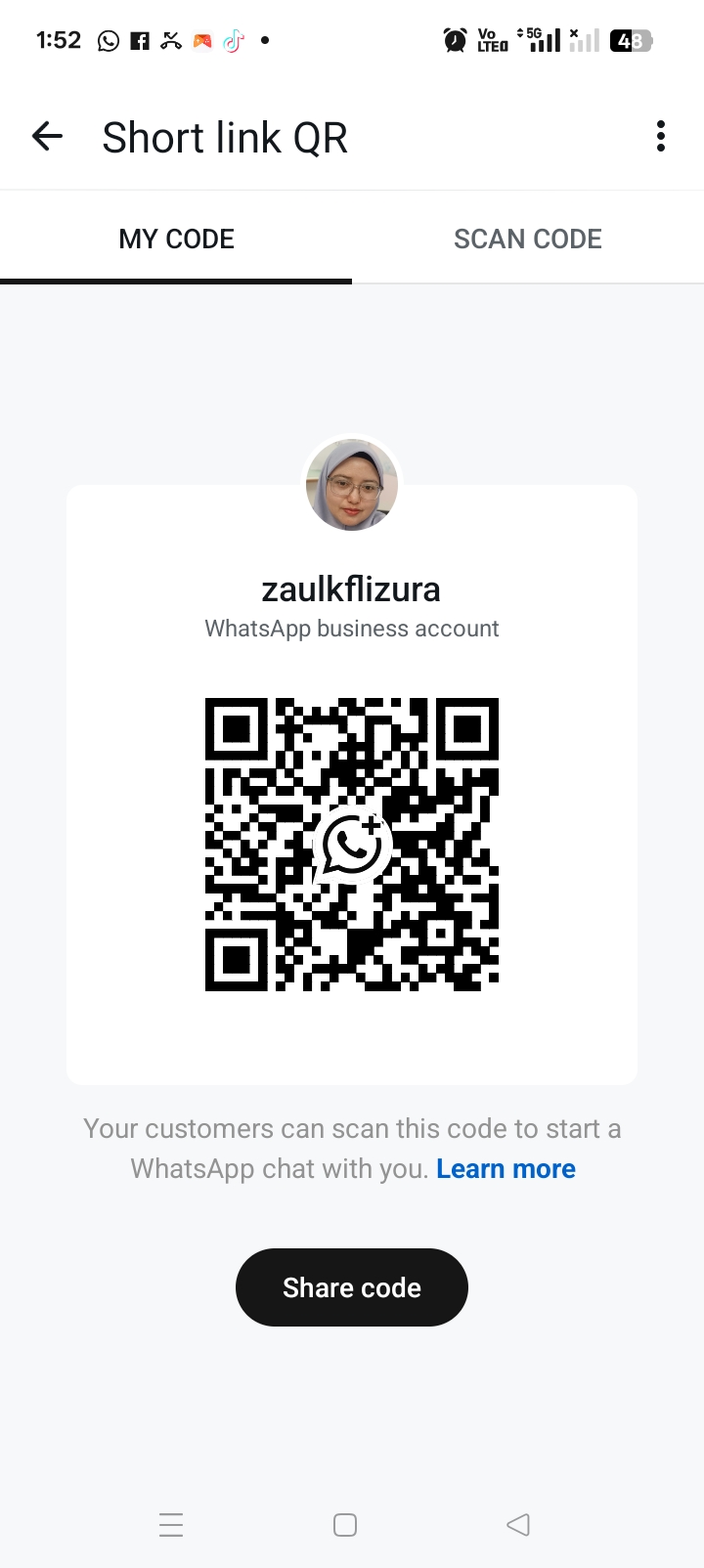Go back using the top arrow
This screenshot has height=1568, width=704.
pos(47,137)
